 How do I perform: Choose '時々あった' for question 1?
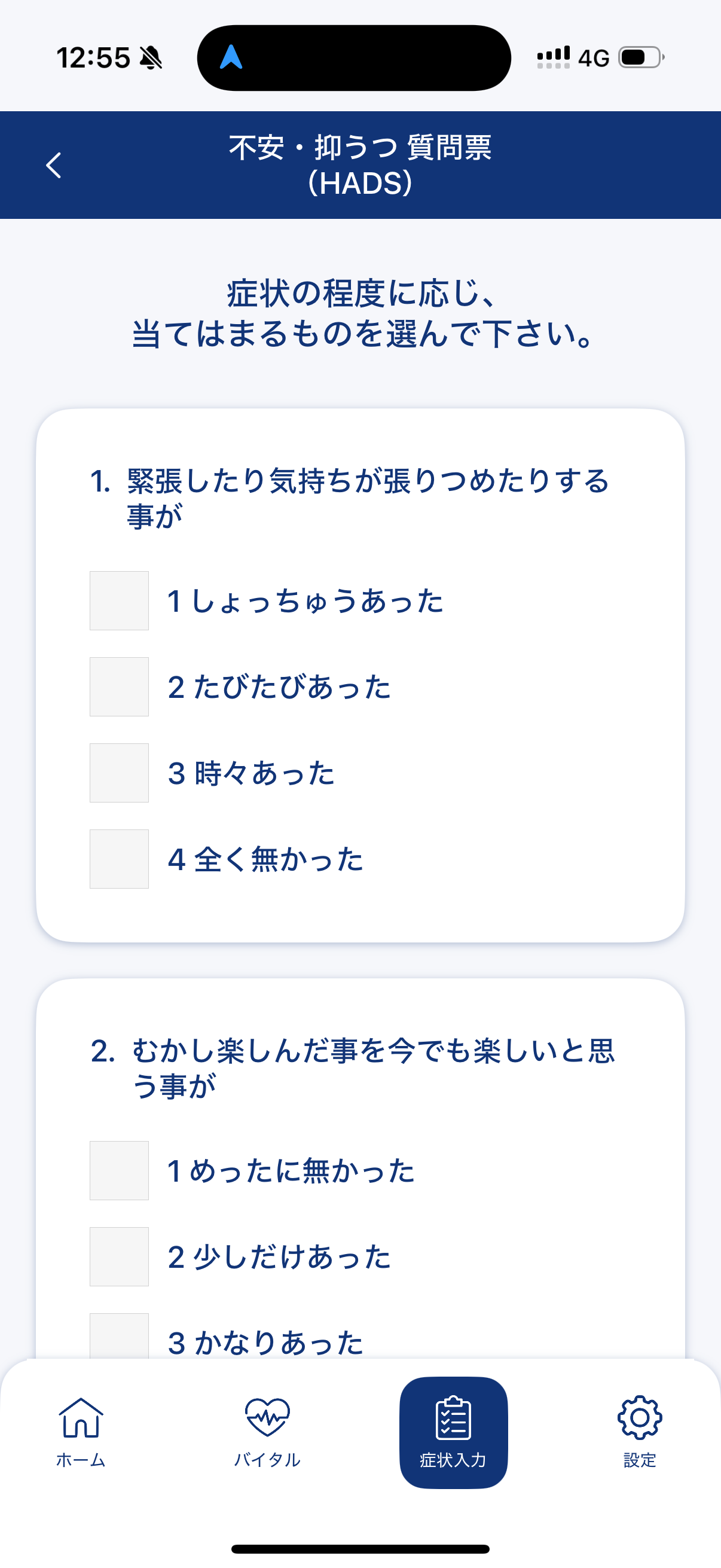point(119,773)
